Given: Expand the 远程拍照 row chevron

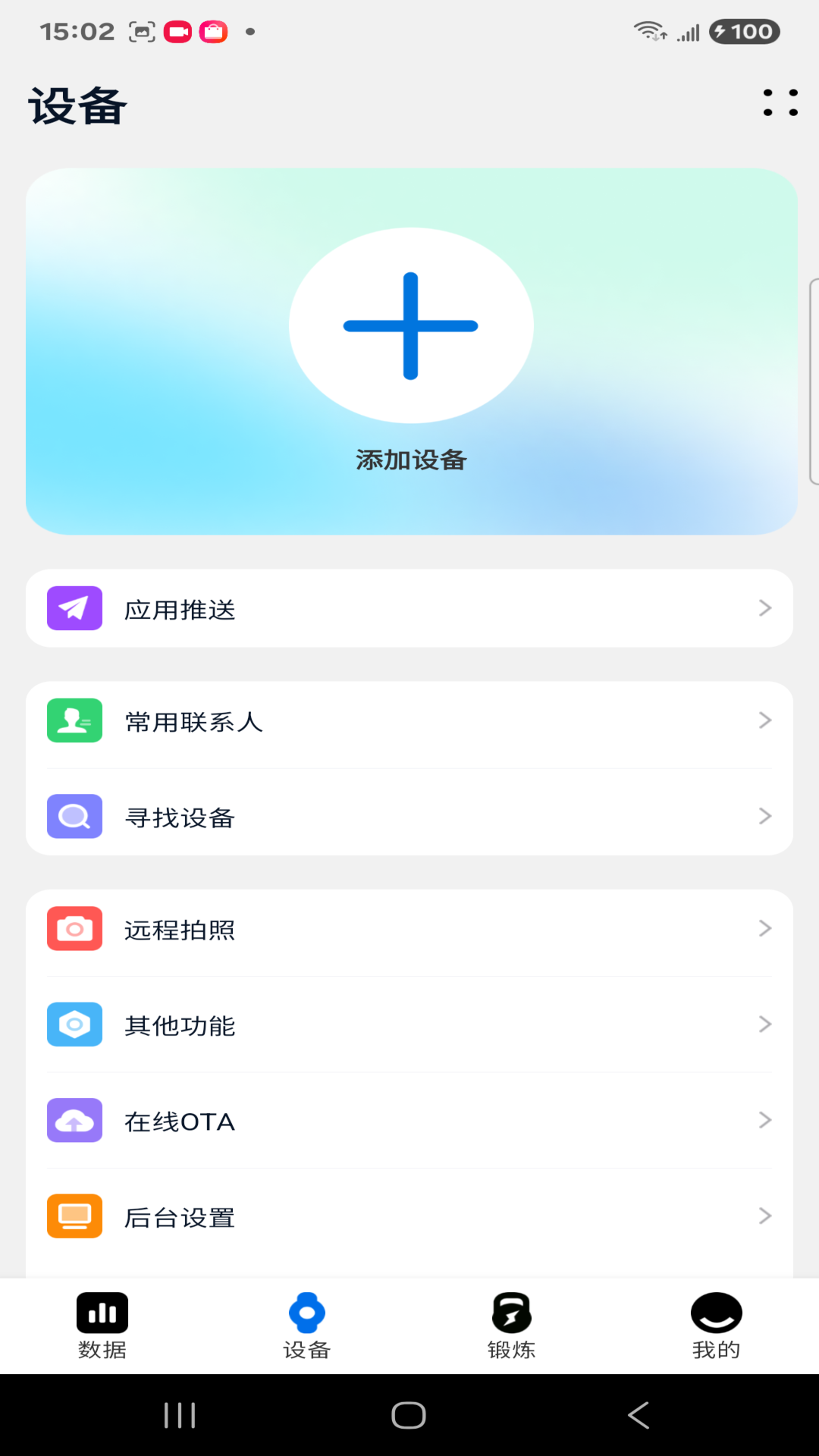Looking at the screenshot, I should point(764,928).
